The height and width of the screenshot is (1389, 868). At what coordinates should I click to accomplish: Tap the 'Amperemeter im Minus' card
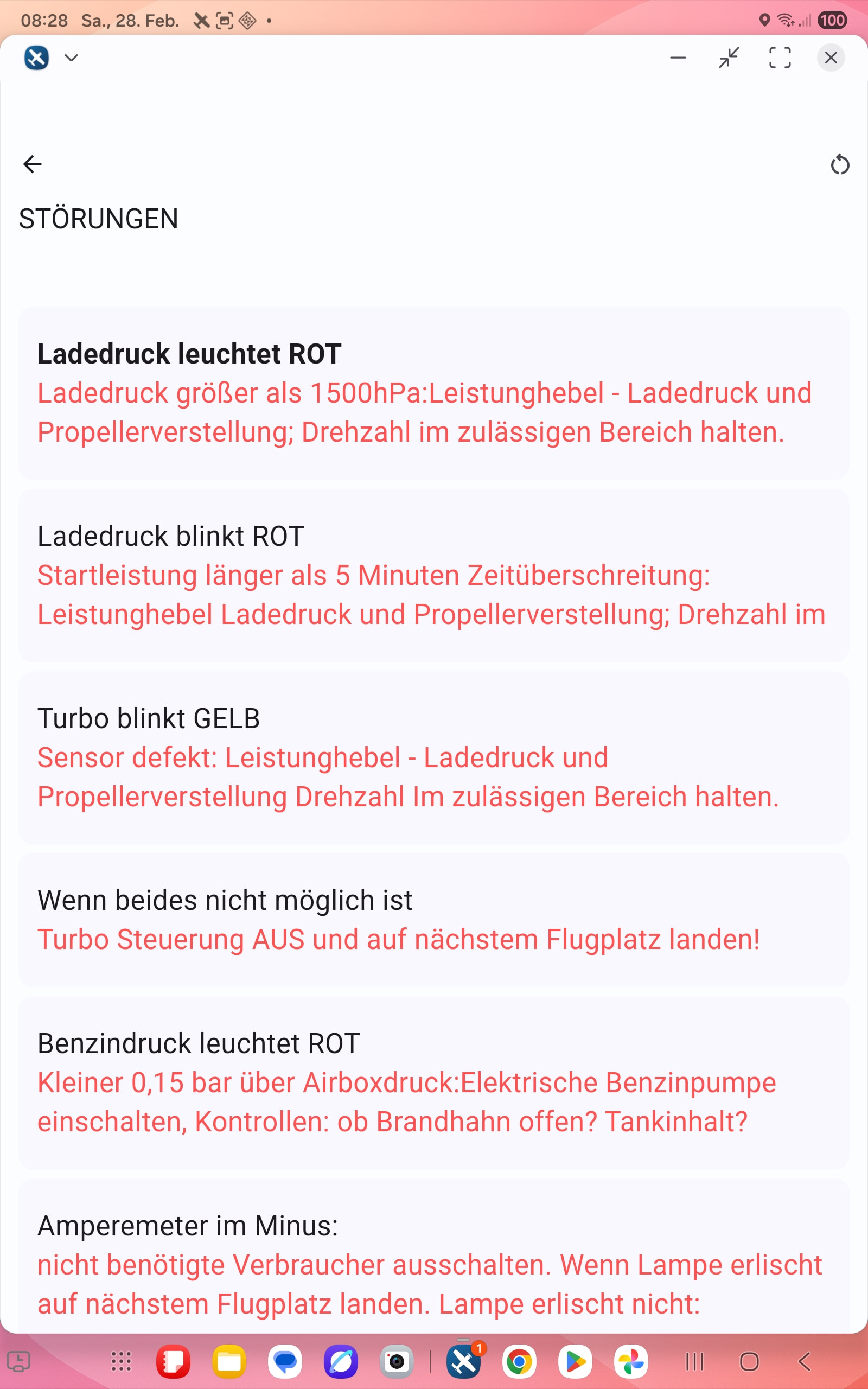[x=433, y=1263]
